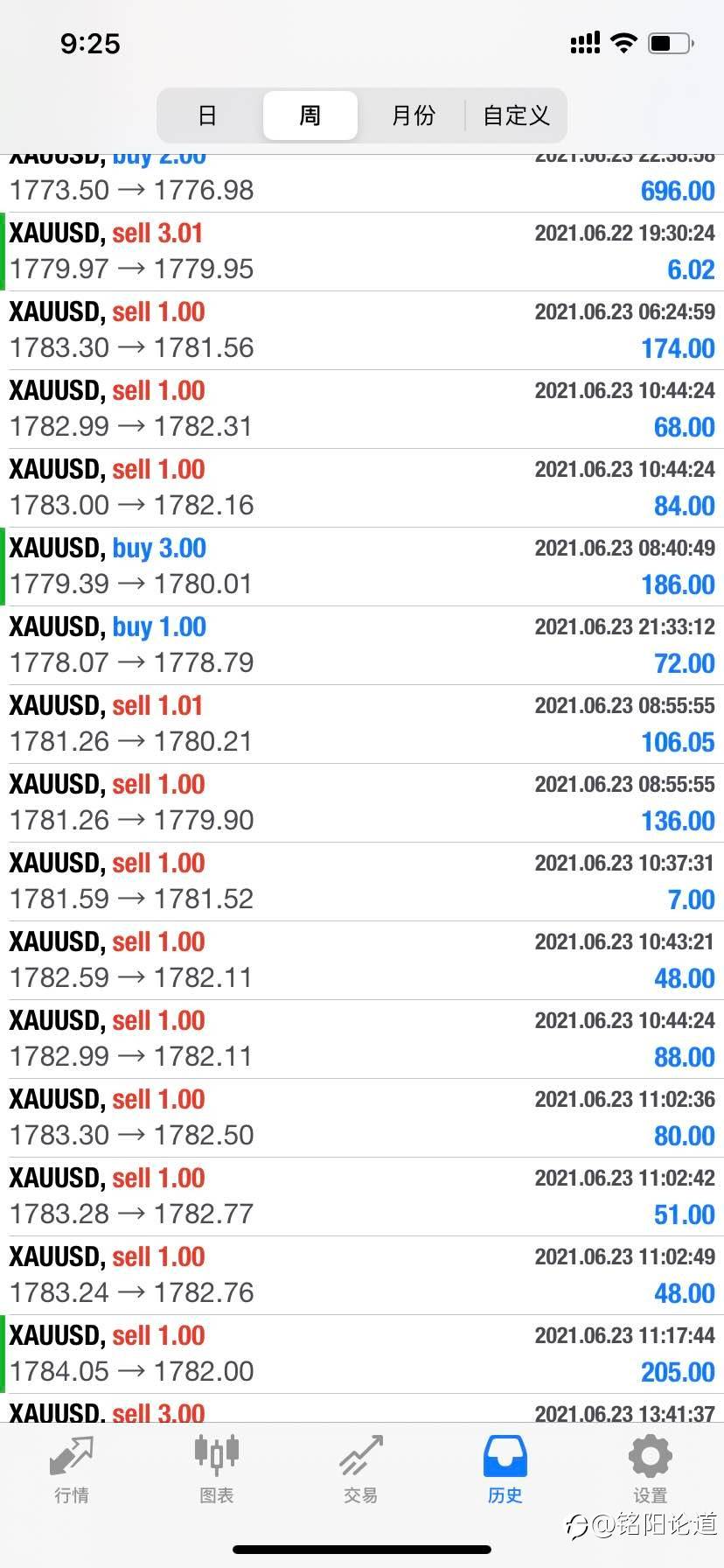This screenshot has height=1568, width=724.
Task: Open the sell trade with 205.00 profit
Action: point(362,1354)
